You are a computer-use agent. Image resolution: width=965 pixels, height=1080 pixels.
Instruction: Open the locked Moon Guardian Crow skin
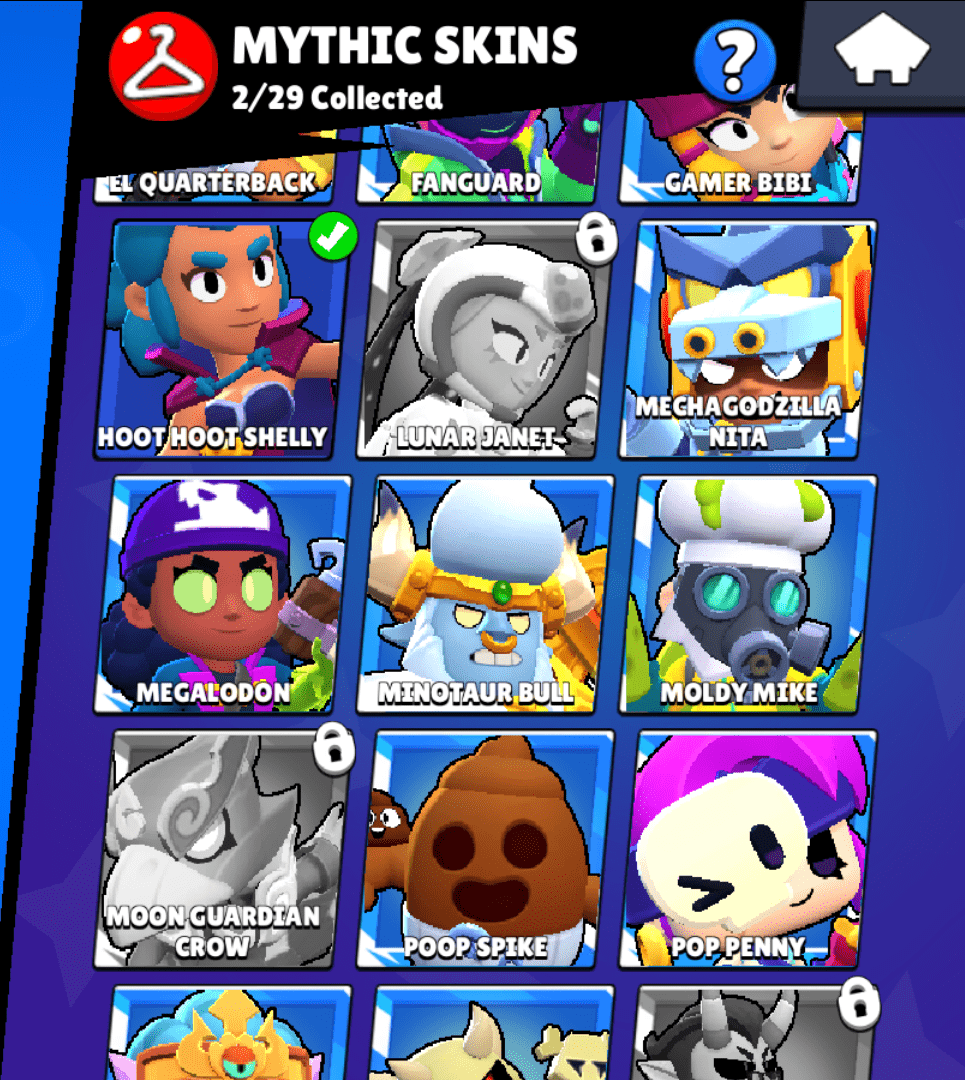[x=224, y=850]
